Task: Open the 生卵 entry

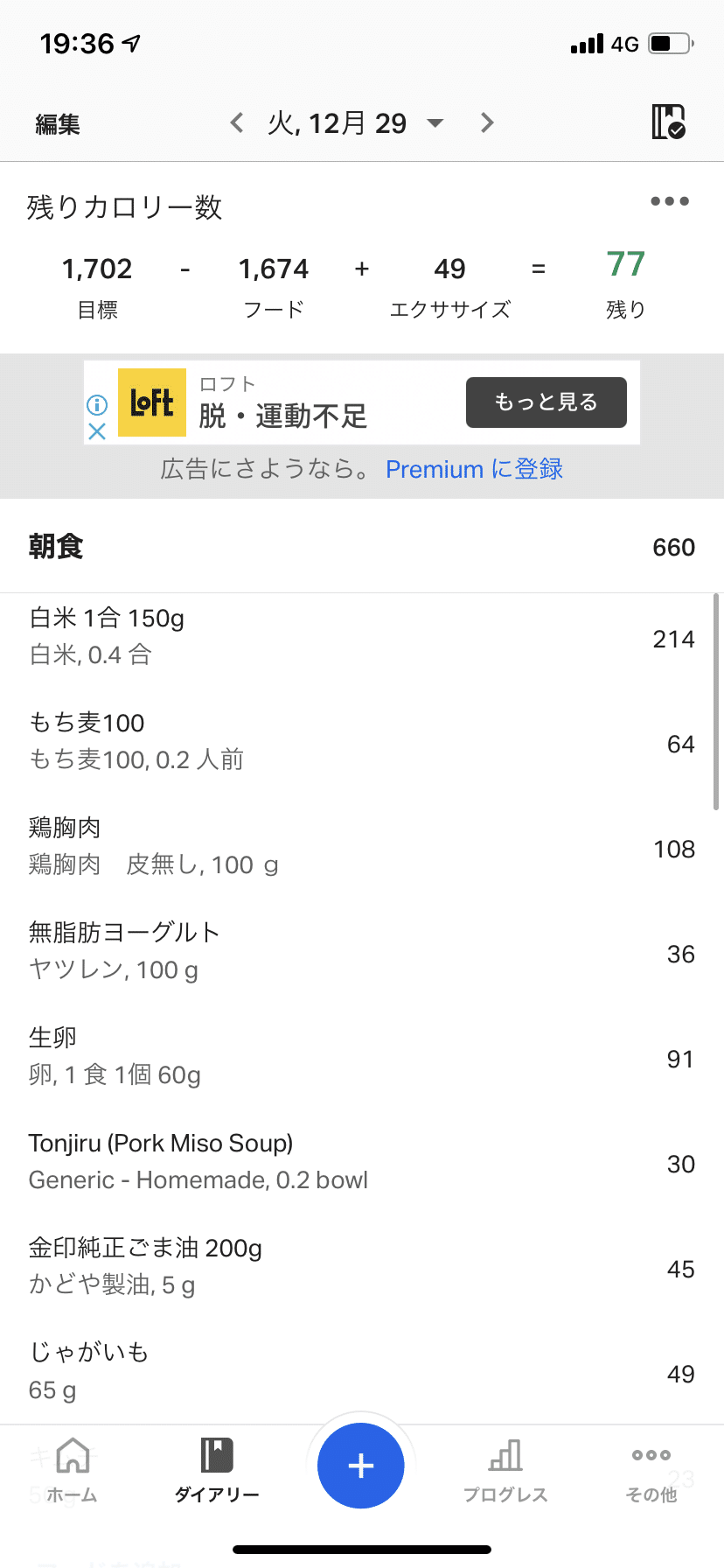Action: pos(362,1057)
